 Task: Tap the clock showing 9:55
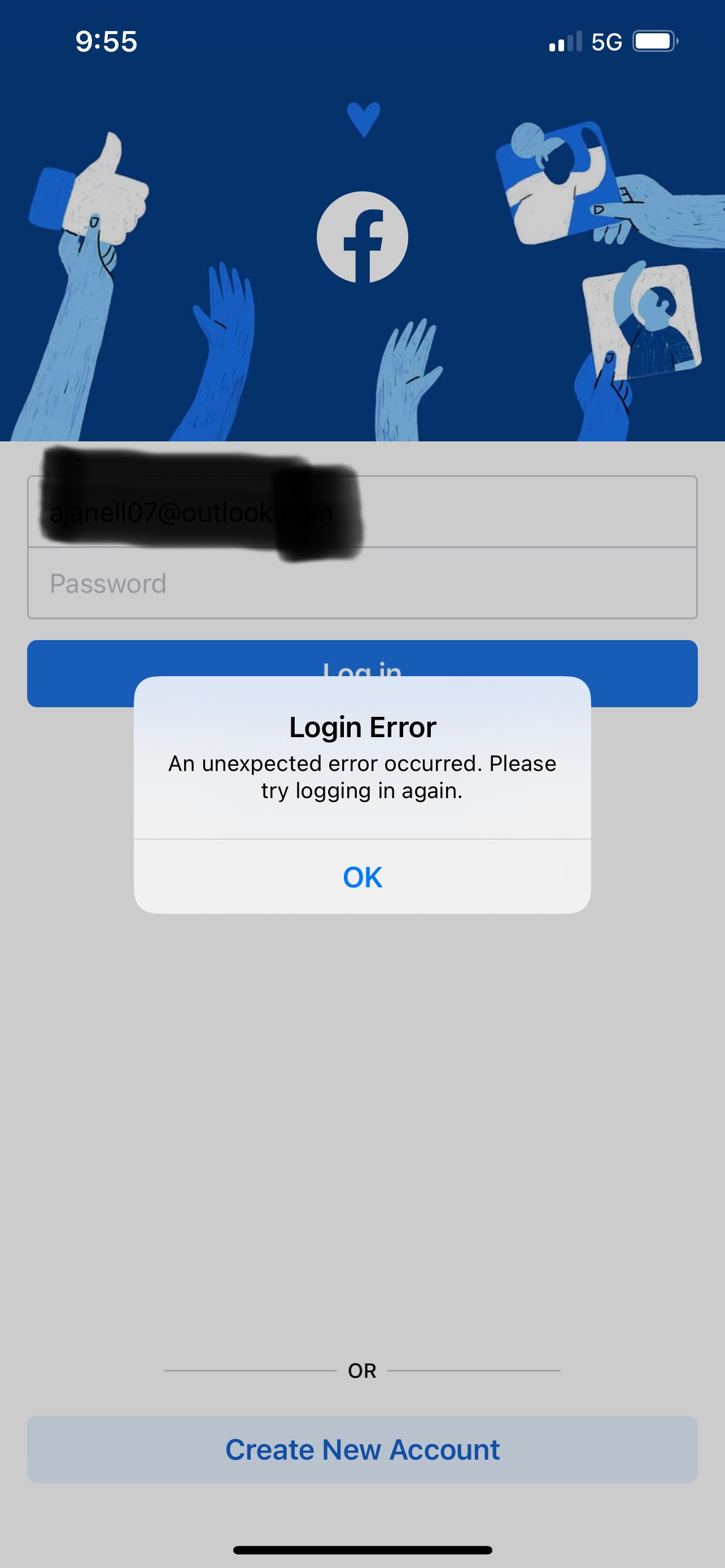tap(107, 41)
